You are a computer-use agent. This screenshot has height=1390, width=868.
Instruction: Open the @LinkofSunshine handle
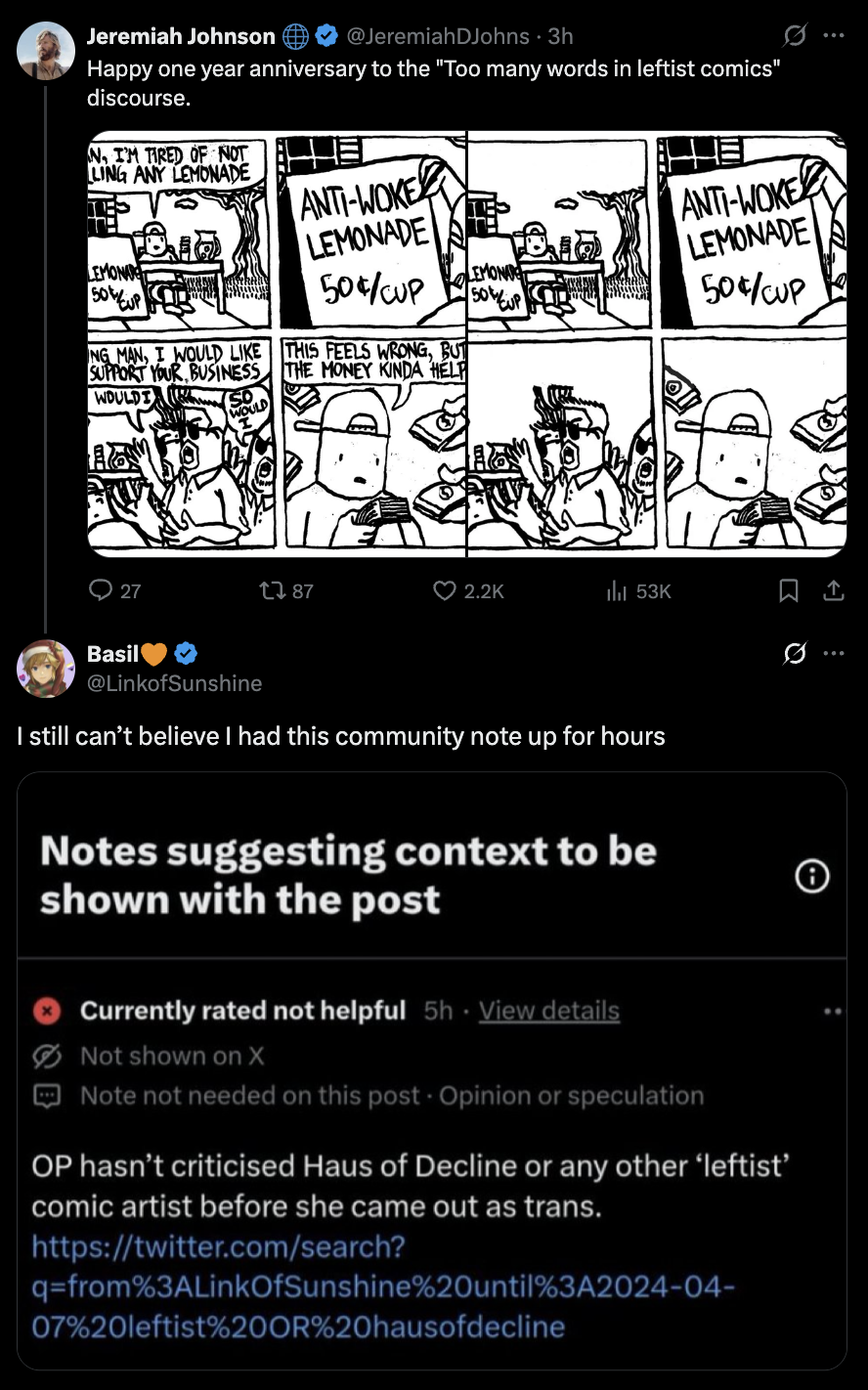(175, 683)
